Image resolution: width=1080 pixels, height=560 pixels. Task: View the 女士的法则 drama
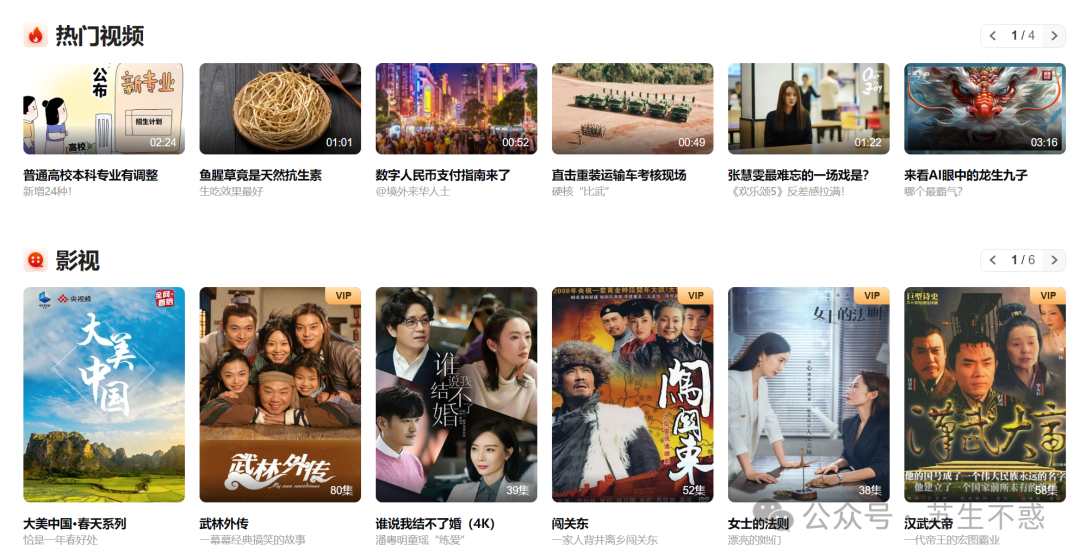tap(808, 394)
